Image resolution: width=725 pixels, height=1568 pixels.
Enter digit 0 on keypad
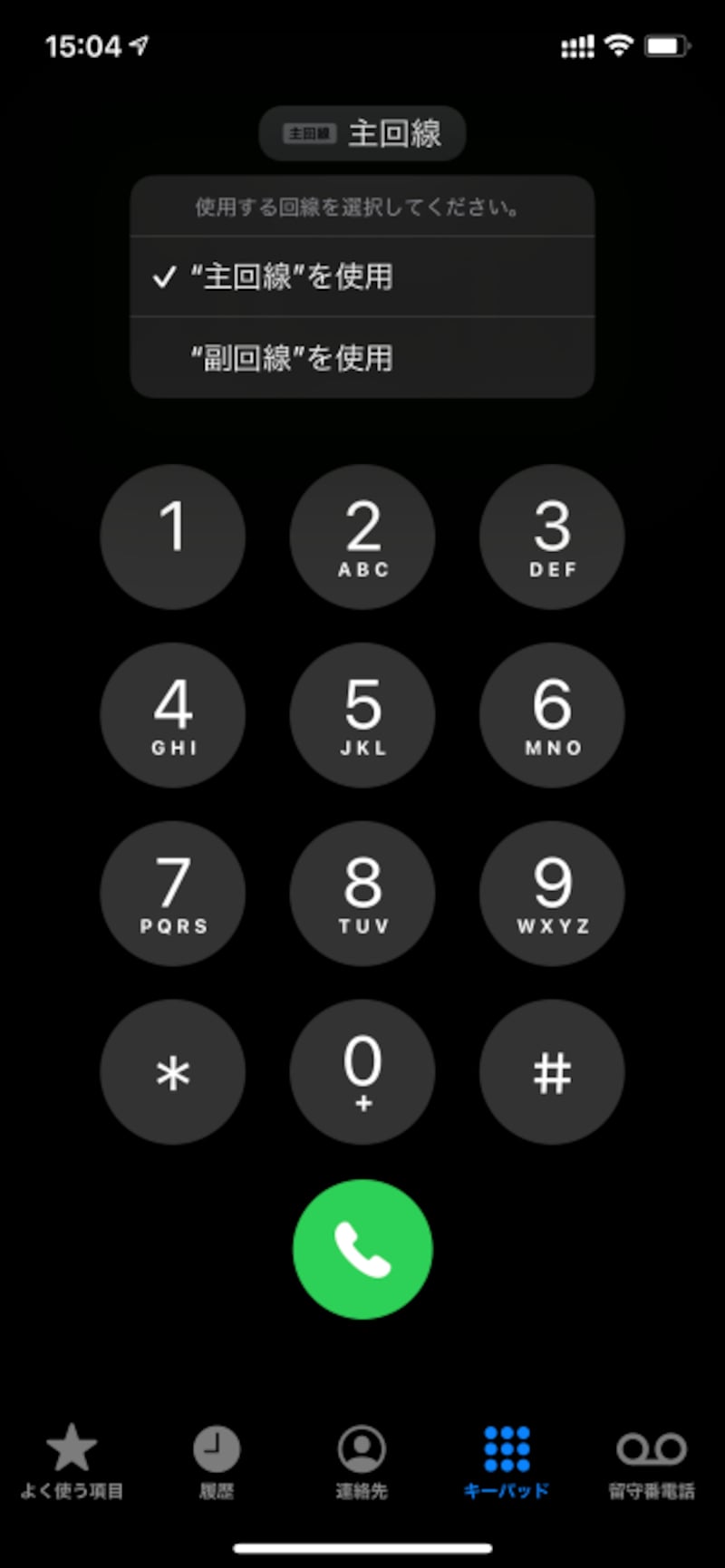(362, 1072)
